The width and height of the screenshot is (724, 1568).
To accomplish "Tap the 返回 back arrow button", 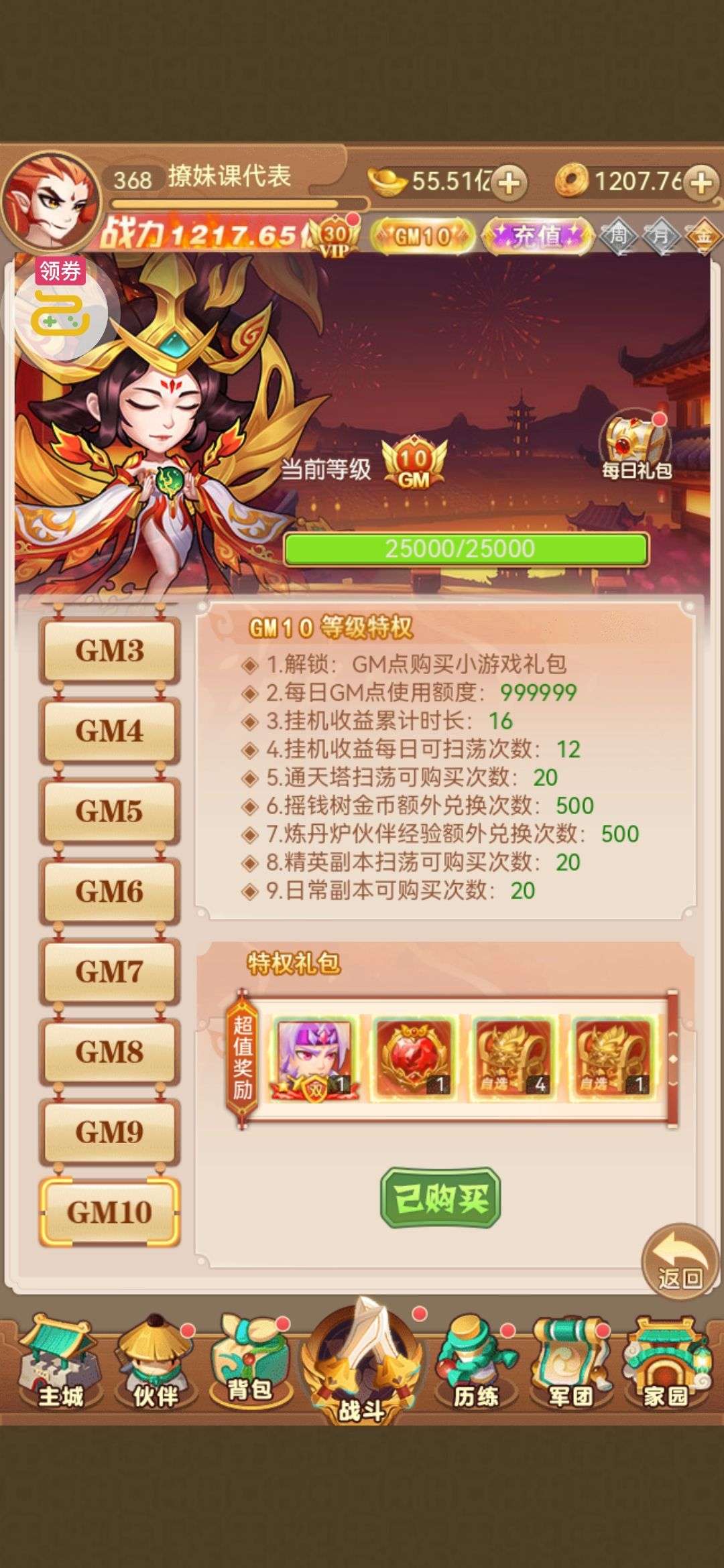I will (680, 1261).
